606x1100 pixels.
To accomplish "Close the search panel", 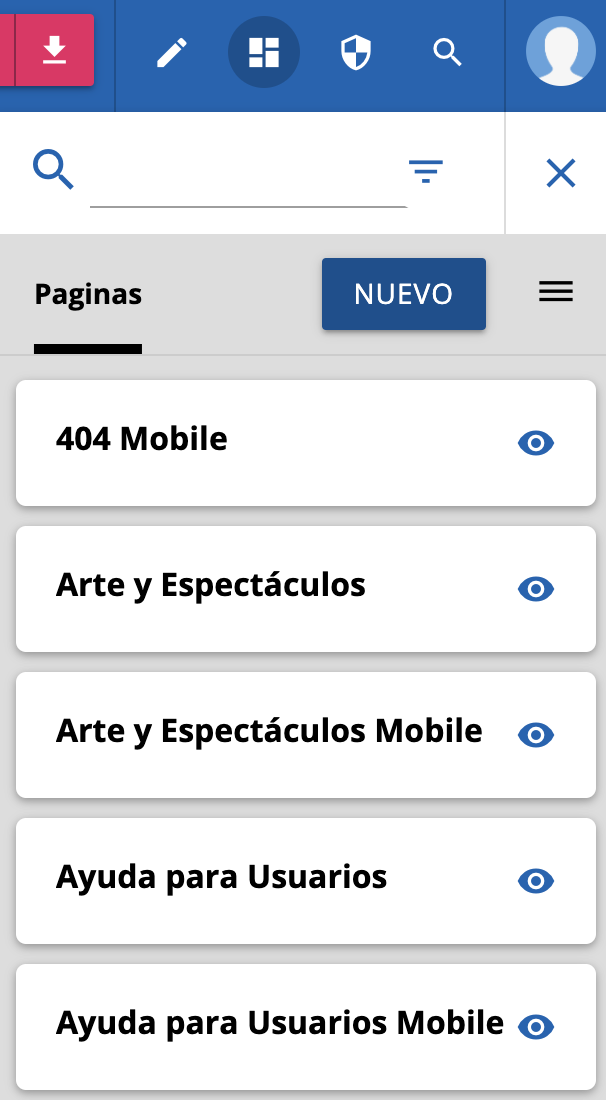I will 561,174.
